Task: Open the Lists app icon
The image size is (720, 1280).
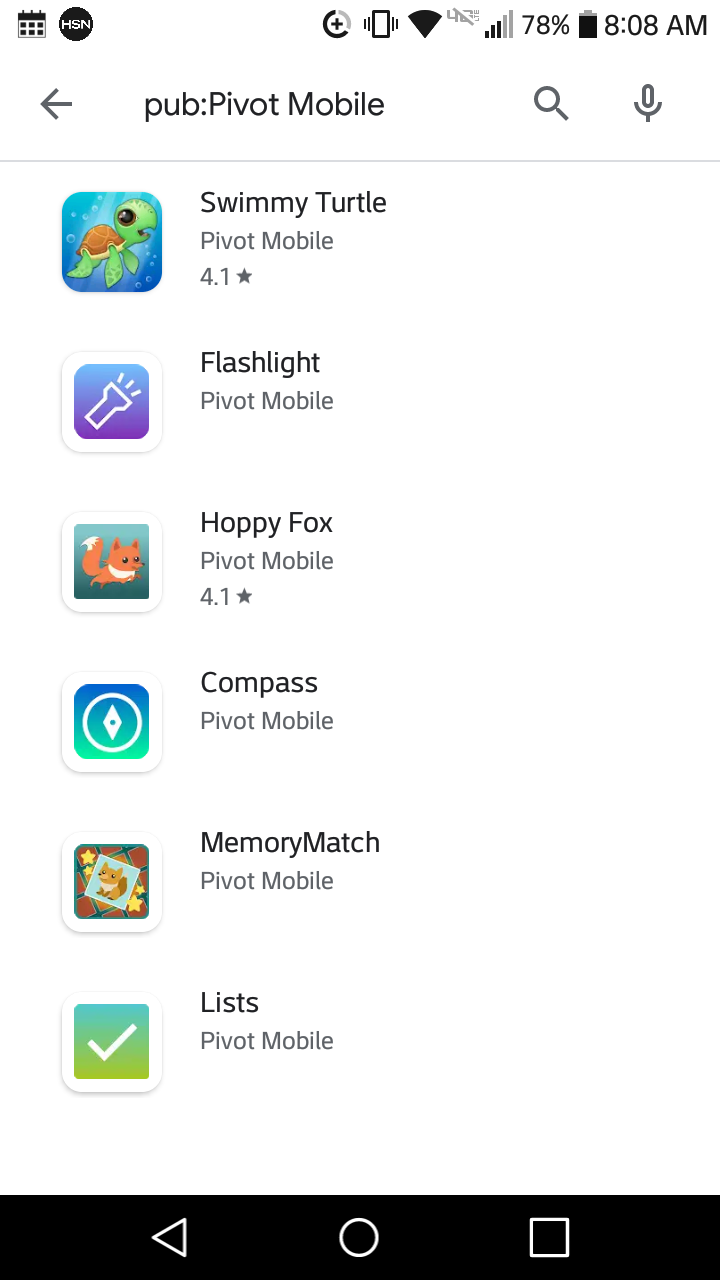Action: point(111,1041)
